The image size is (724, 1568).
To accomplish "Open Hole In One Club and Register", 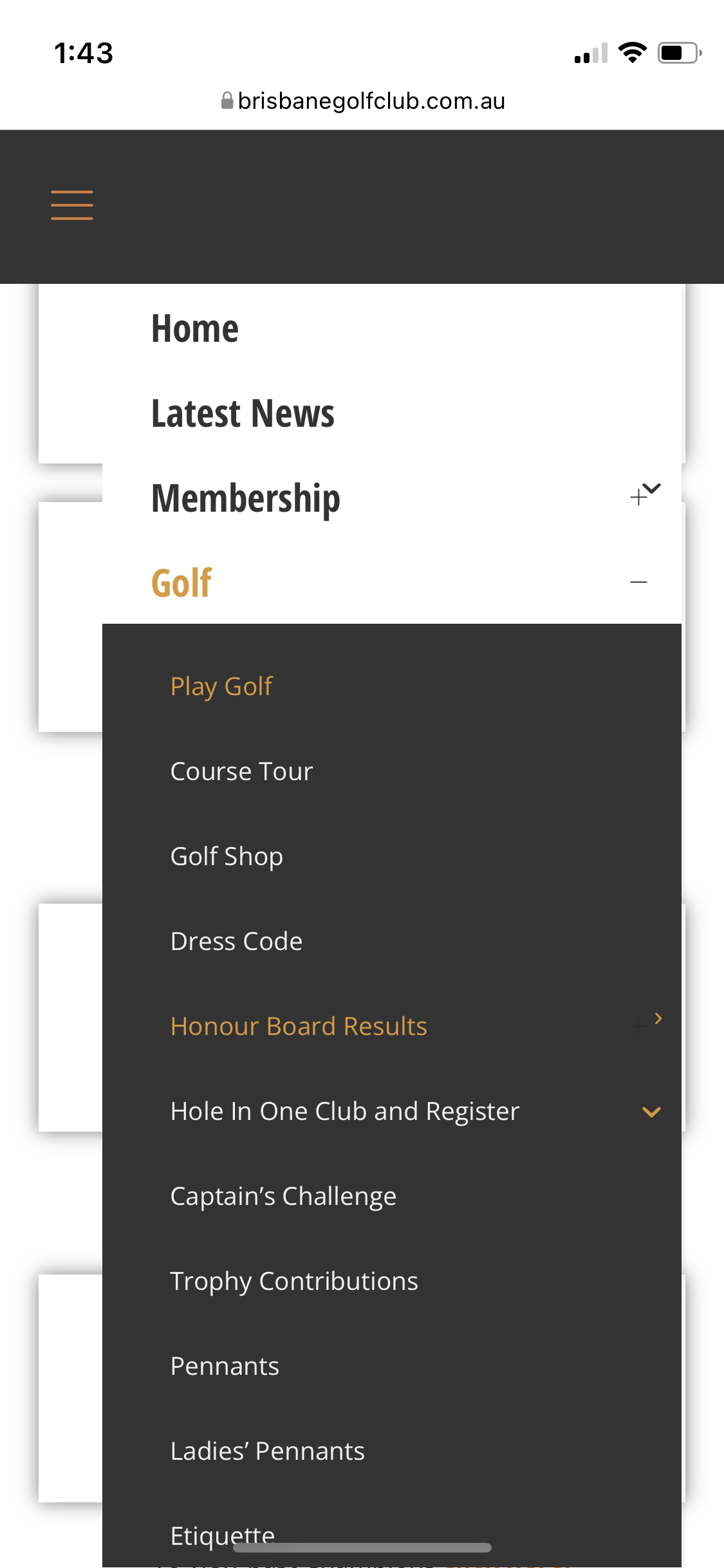I will pyautogui.click(x=345, y=1111).
